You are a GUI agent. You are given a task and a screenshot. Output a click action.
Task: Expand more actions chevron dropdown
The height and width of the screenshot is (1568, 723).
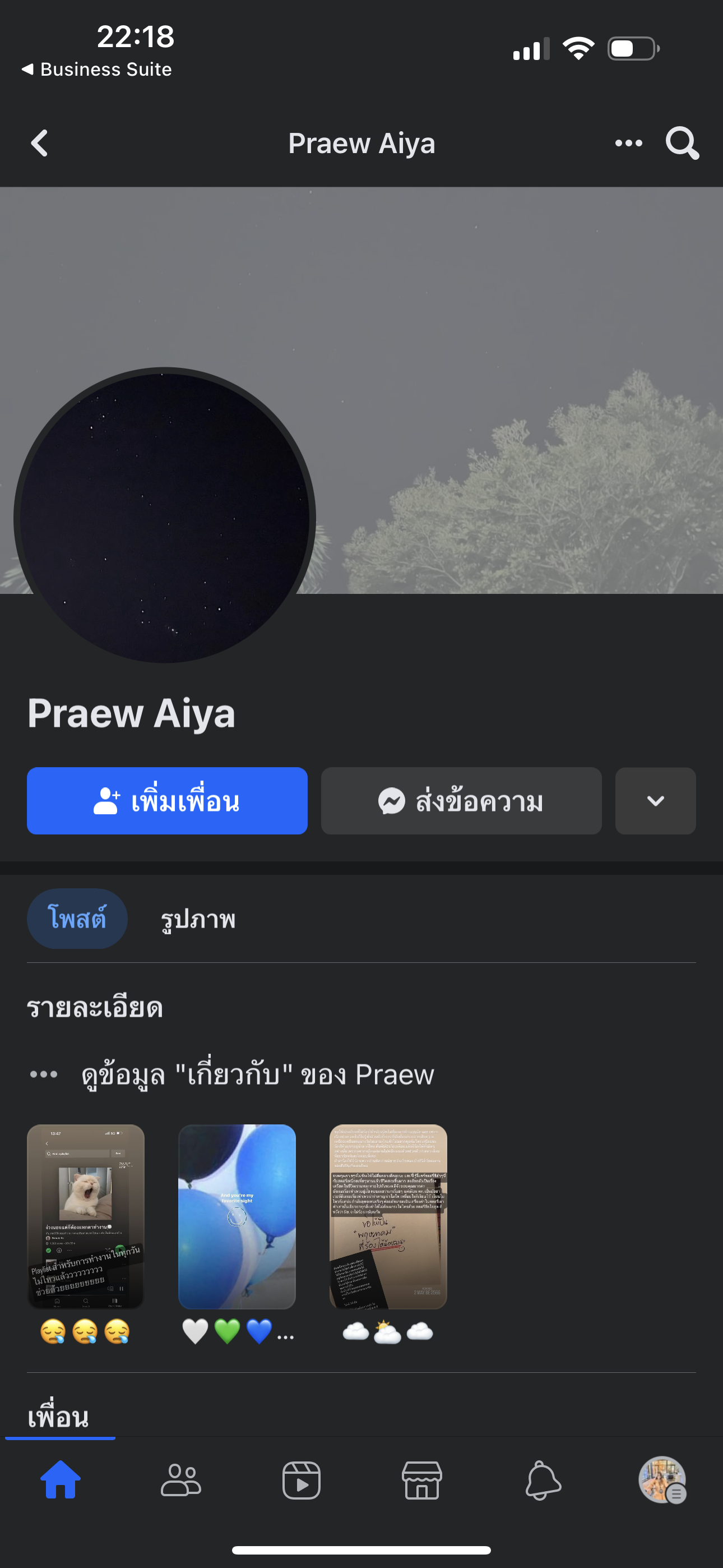(x=655, y=801)
